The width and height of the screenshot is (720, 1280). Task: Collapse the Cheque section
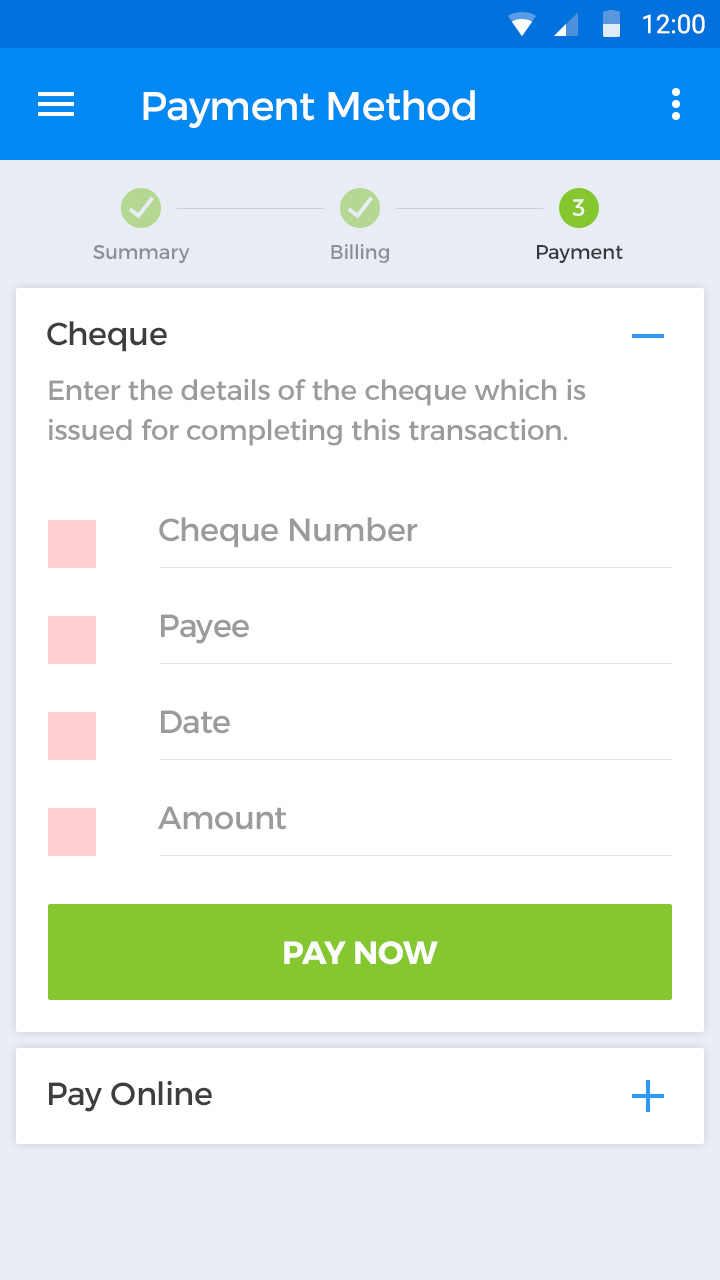[648, 336]
